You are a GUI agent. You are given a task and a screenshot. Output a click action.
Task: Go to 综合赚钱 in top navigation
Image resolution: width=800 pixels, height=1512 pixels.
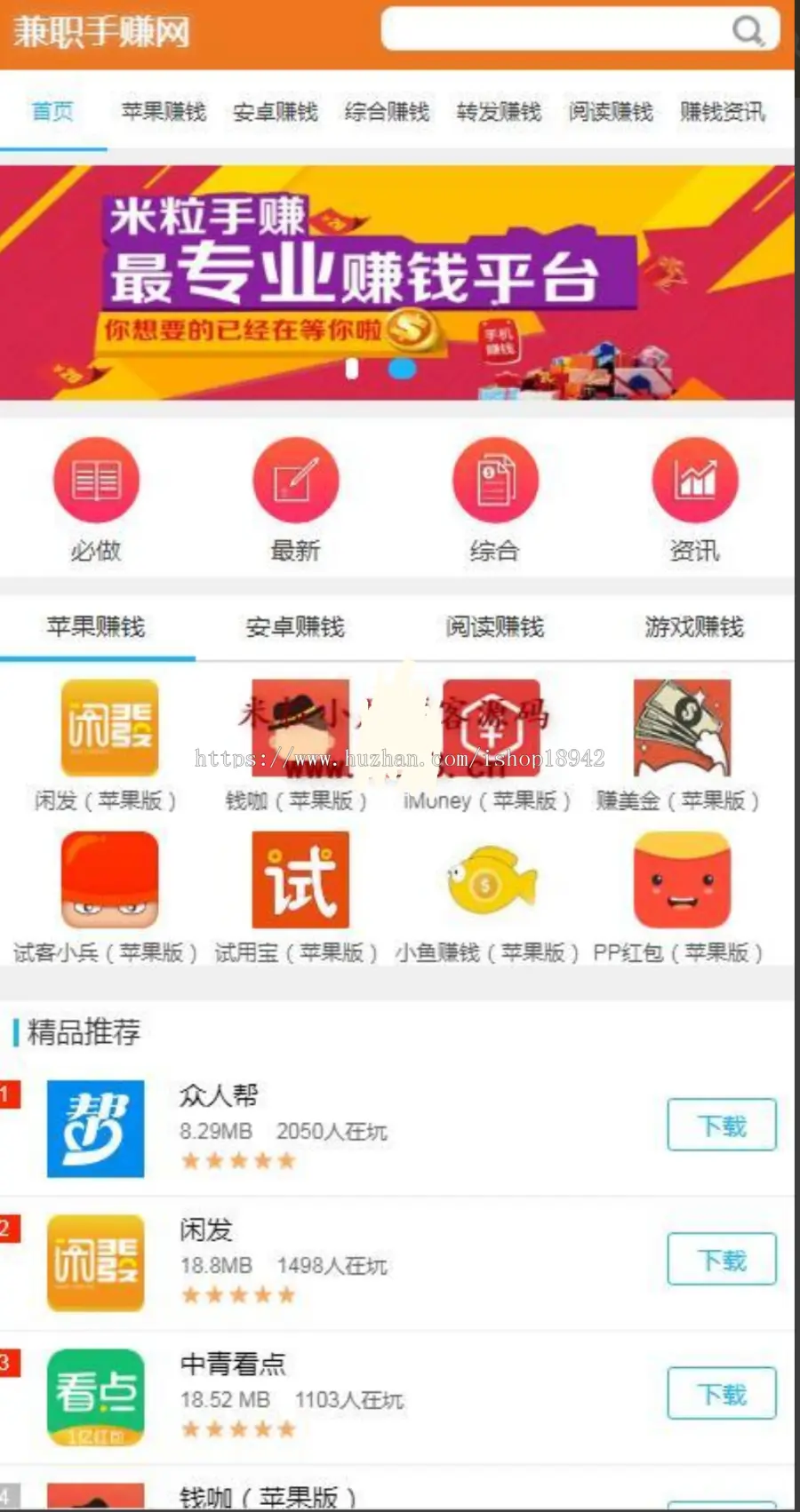pyautogui.click(x=387, y=112)
